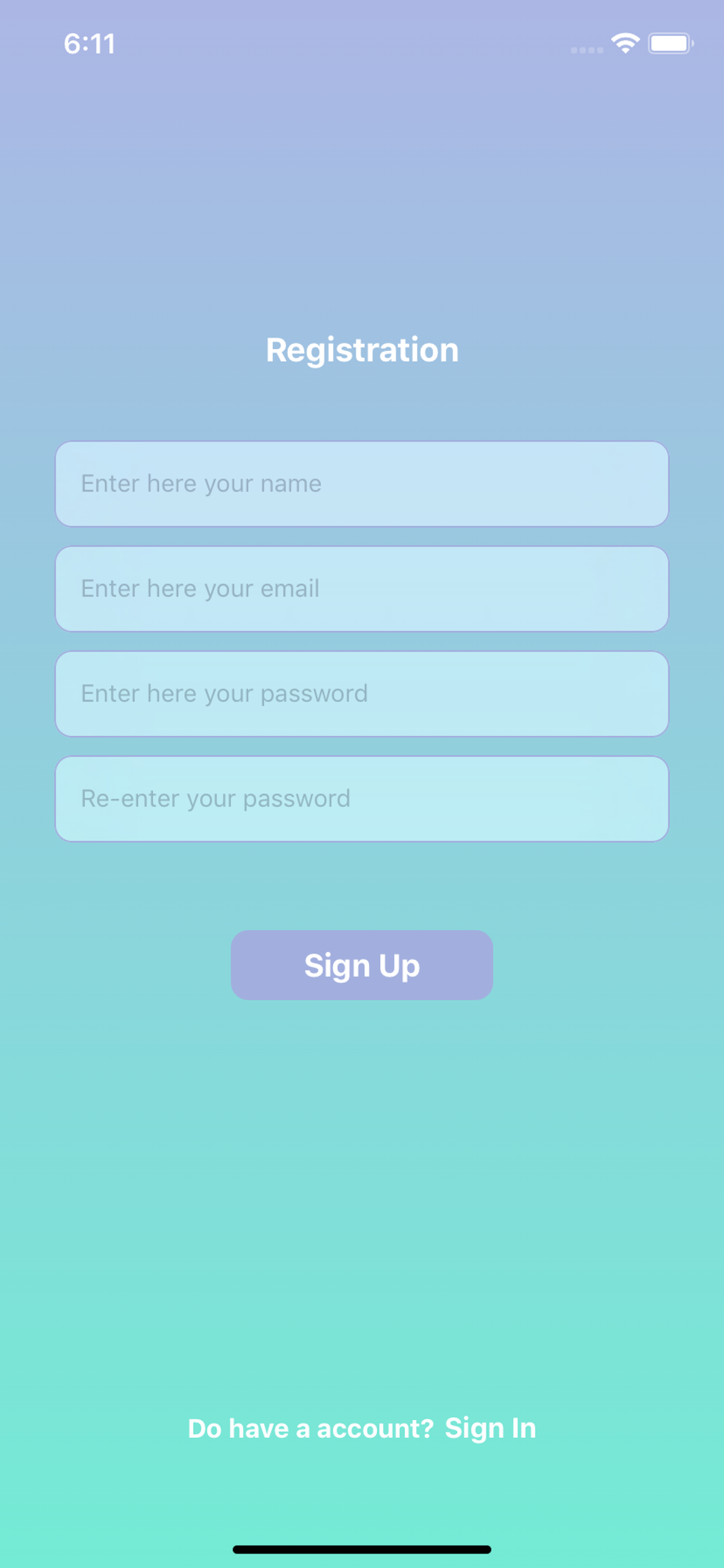724x1568 pixels.
Task: Select the 'Enter here your password' field
Action: [362, 694]
